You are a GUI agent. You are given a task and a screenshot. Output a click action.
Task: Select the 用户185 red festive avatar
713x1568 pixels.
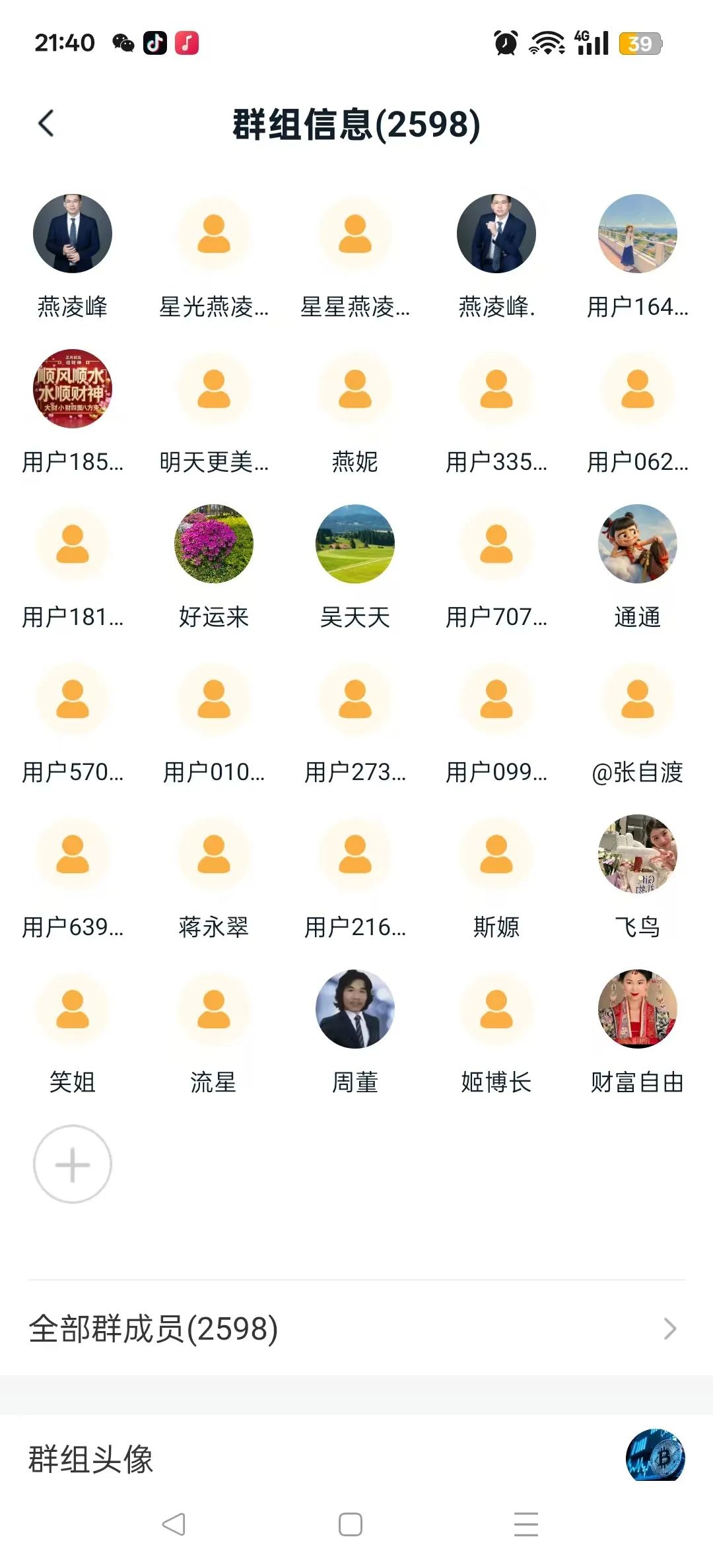71,389
